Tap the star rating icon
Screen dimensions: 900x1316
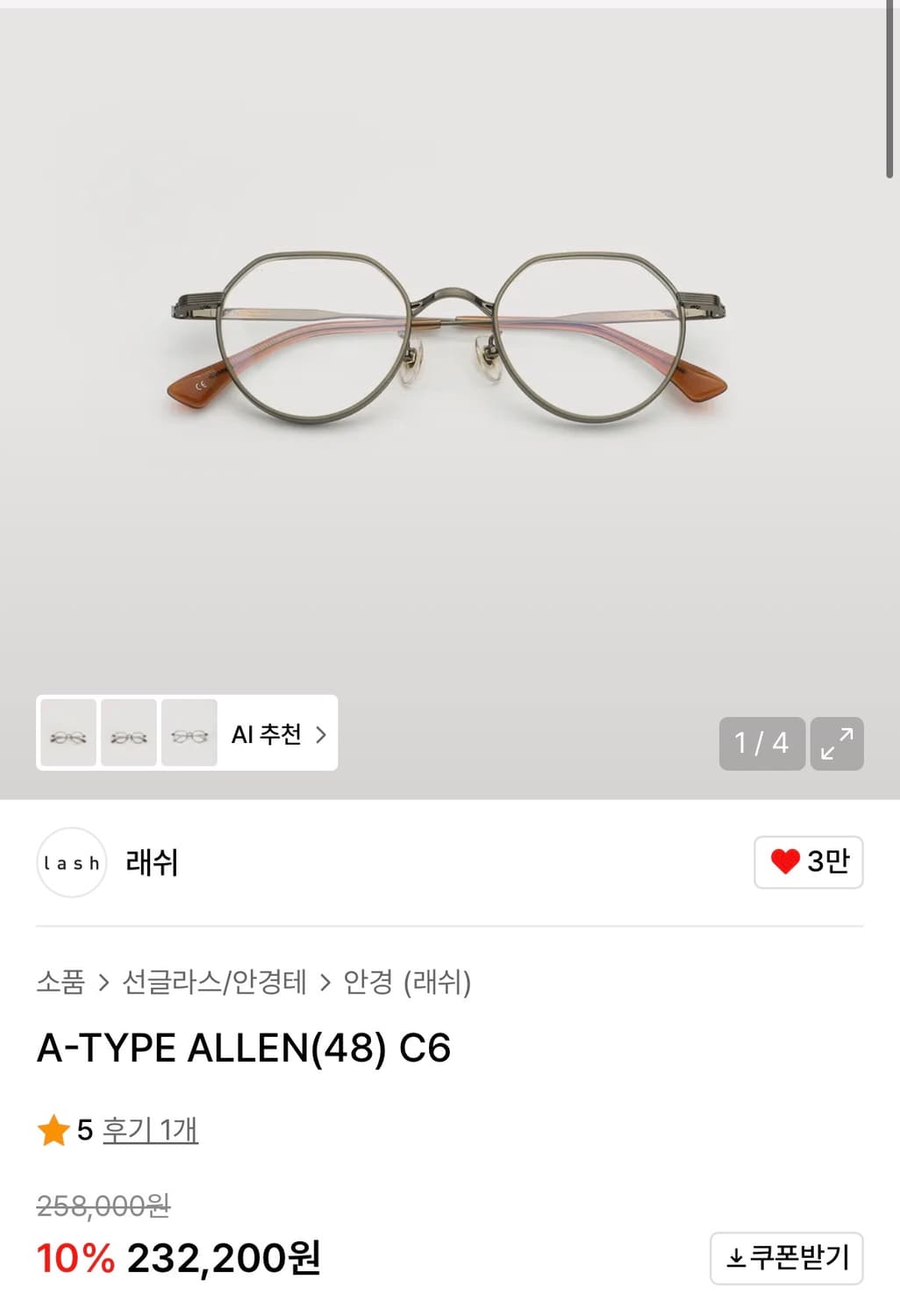coord(54,1132)
